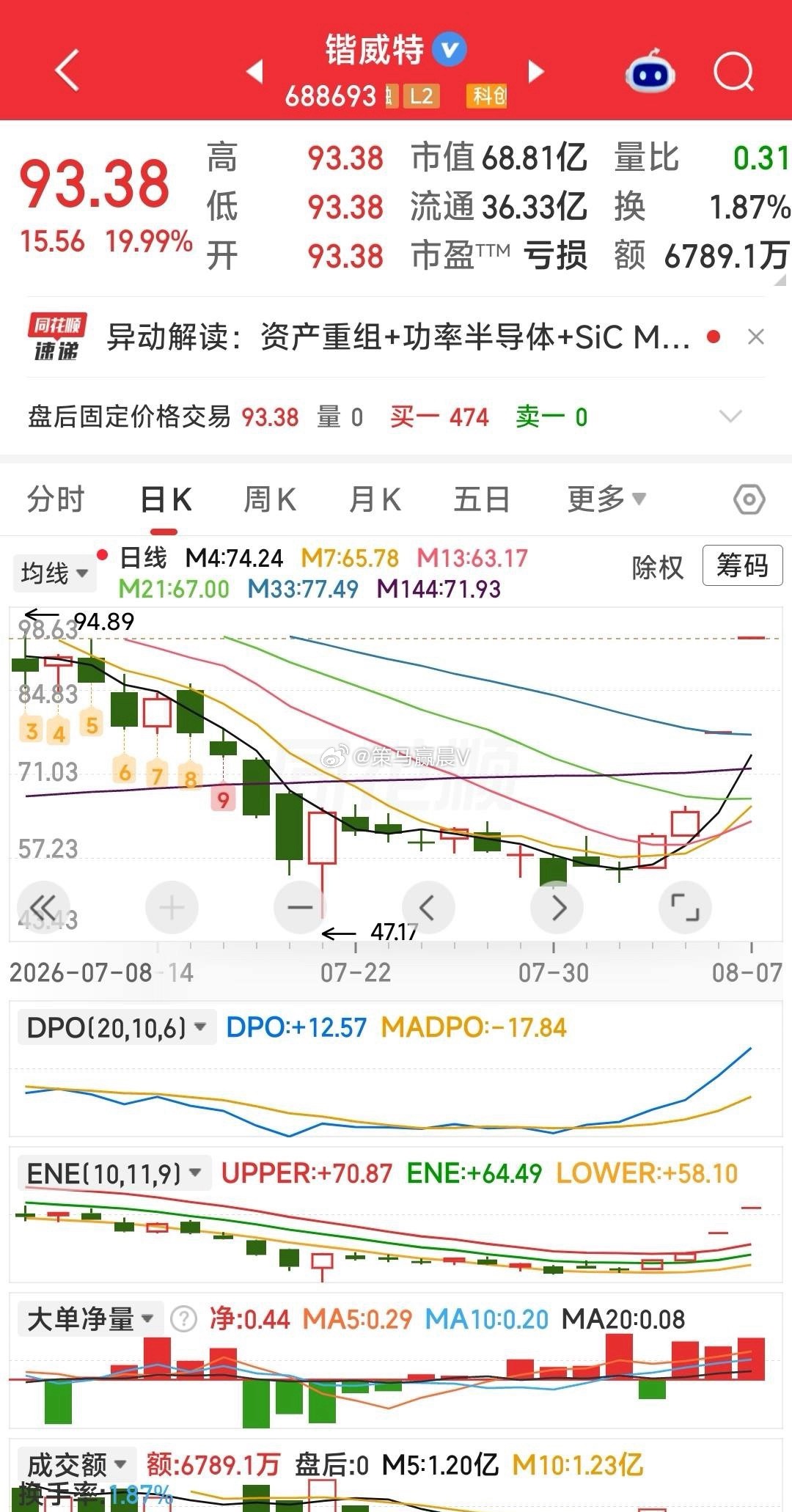Open the robot assistant icon

(650, 71)
